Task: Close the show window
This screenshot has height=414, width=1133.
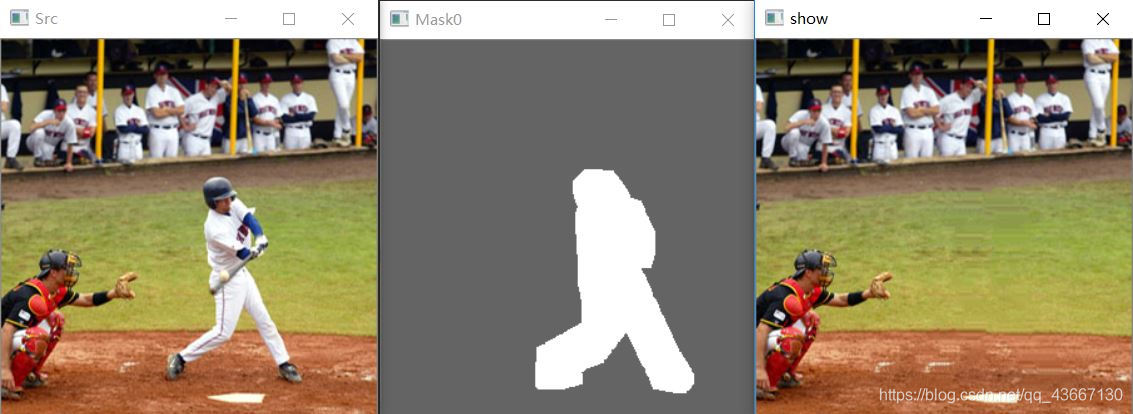Action: tap(1102, 19)
